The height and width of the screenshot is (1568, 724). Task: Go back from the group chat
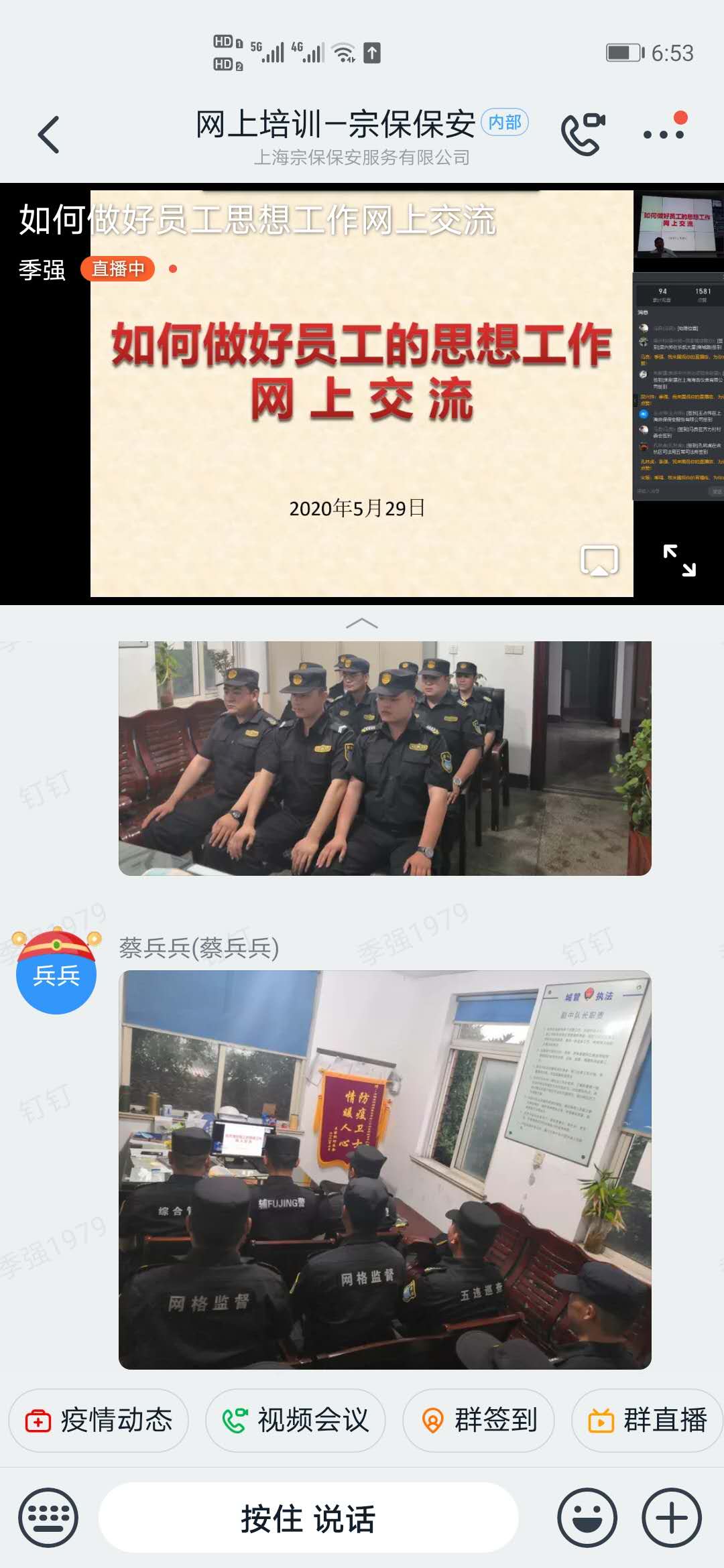coord(49,135)
